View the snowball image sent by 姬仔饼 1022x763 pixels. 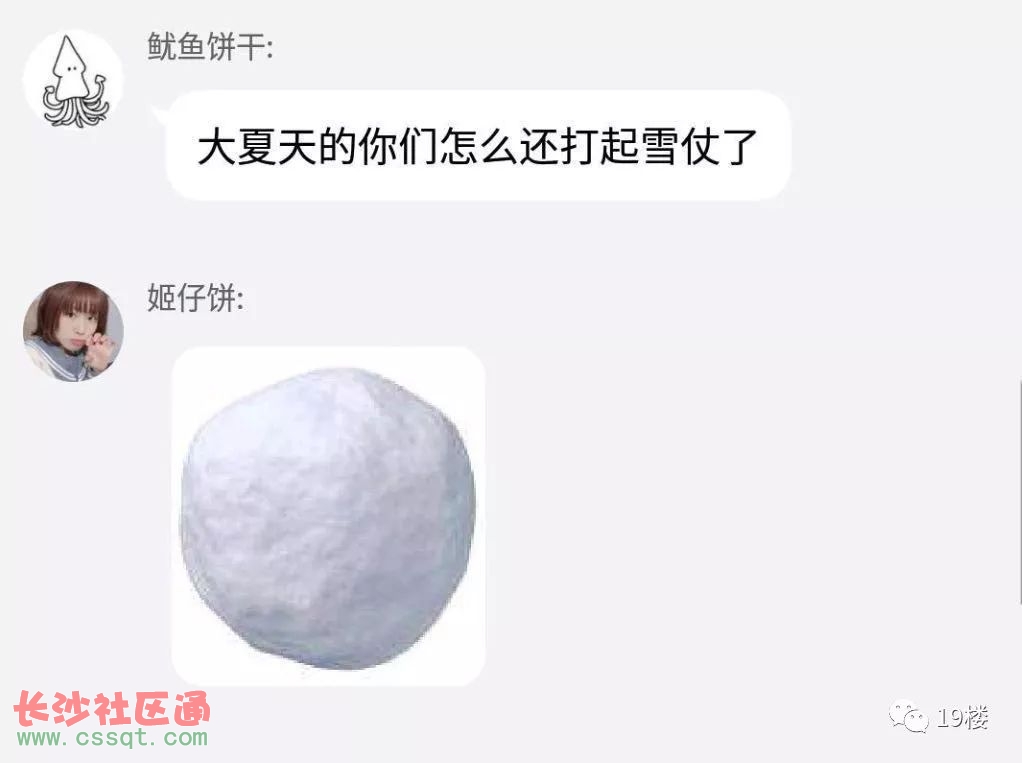click(328, 516)
